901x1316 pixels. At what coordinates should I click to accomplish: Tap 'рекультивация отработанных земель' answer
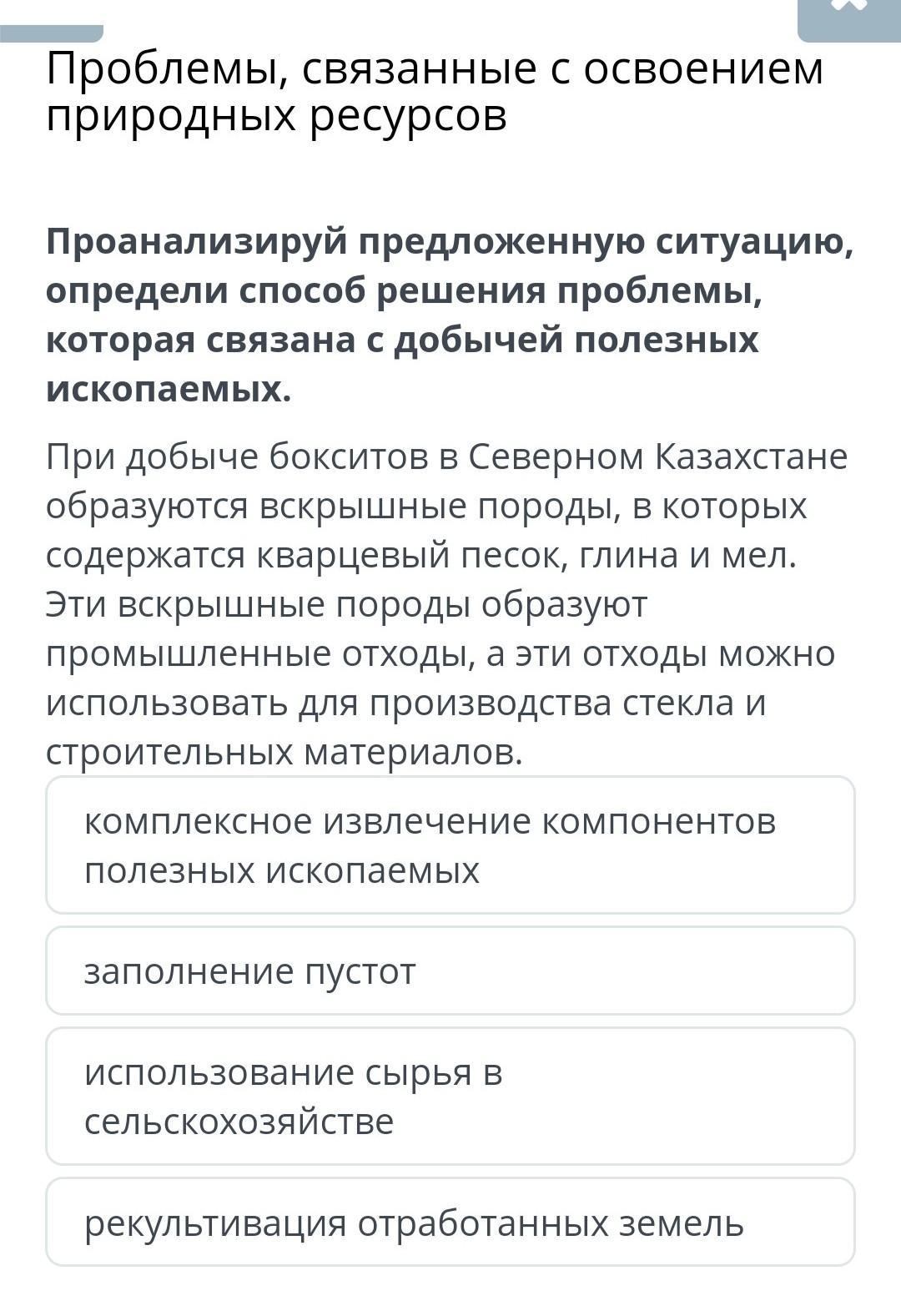point(450,1222)
